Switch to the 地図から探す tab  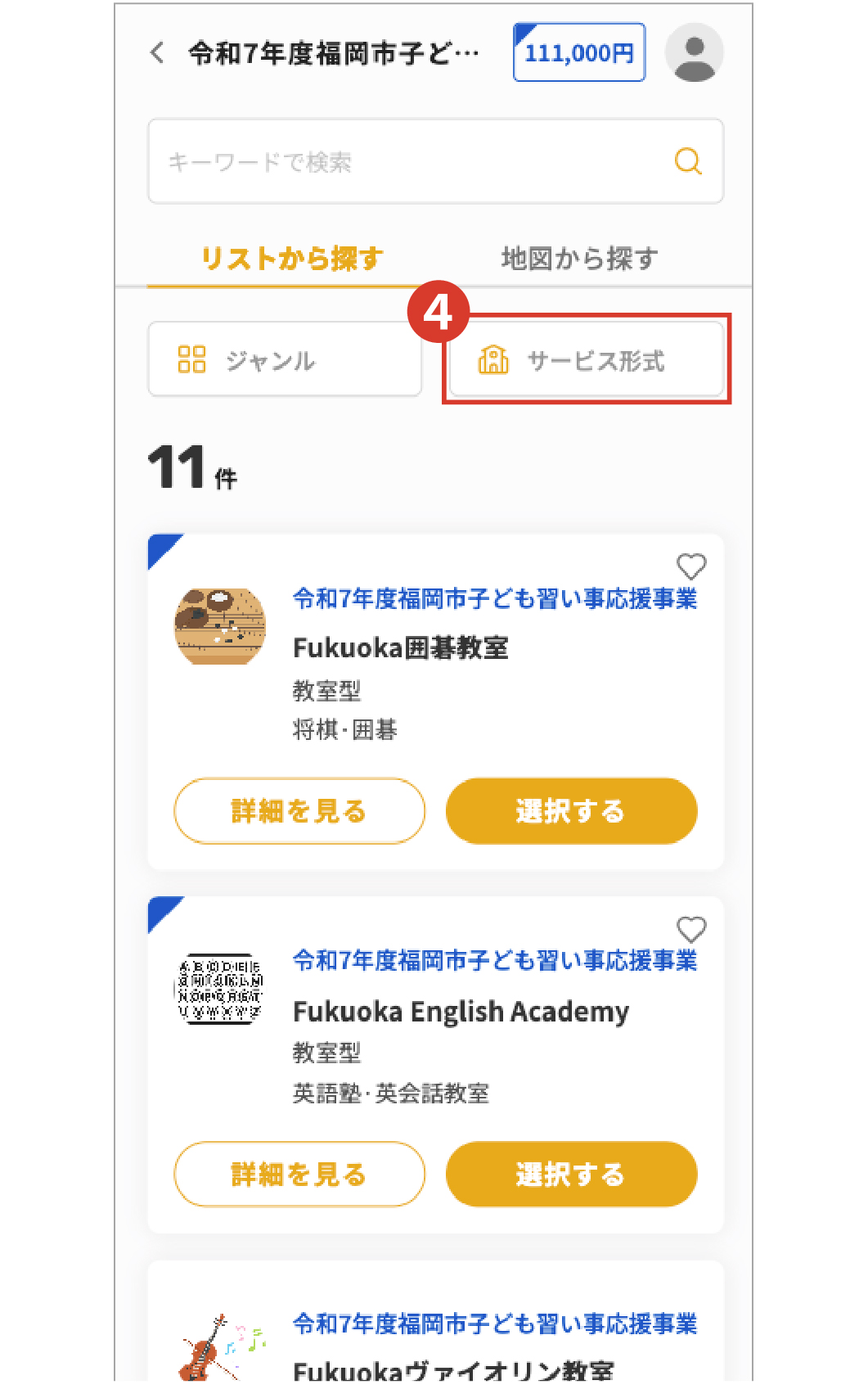(x=579, y=259)
